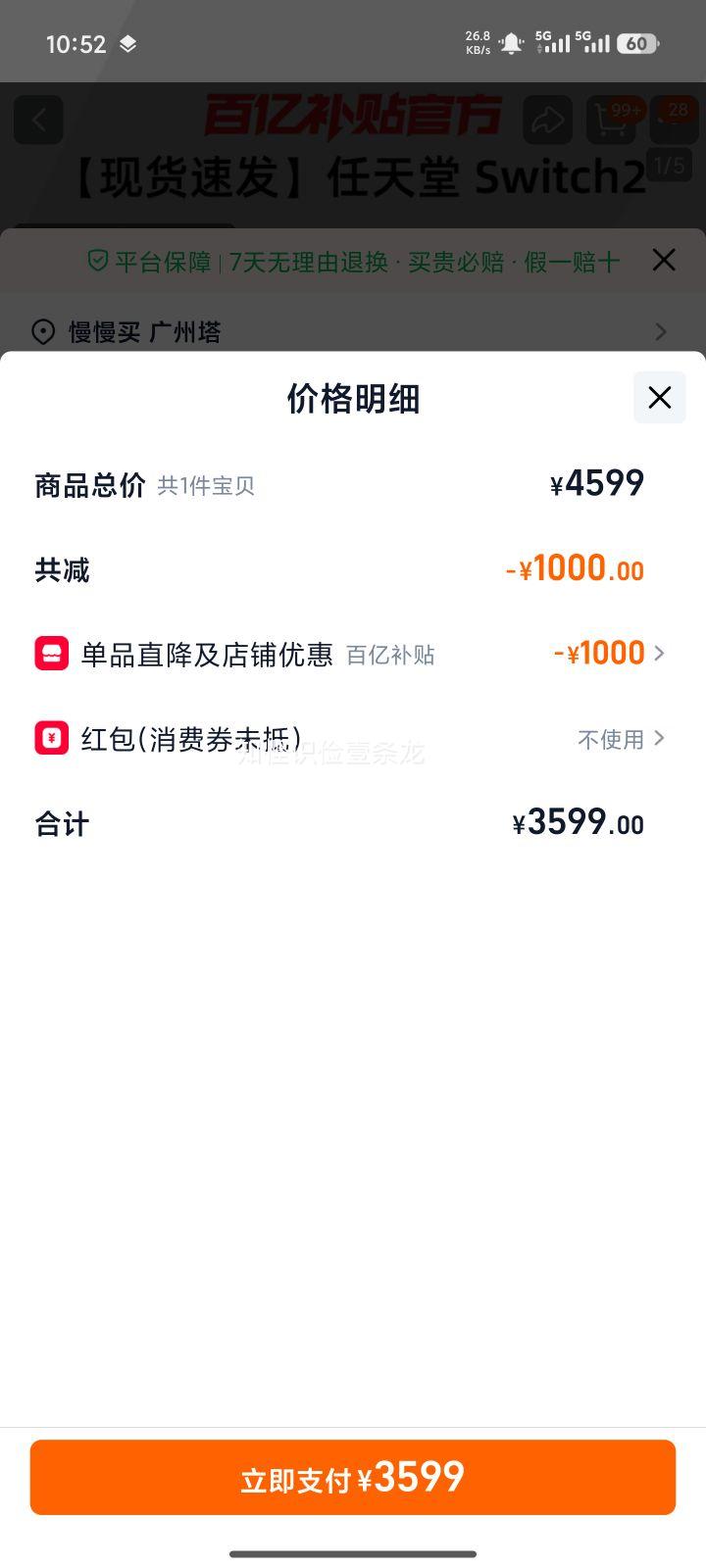Open details of the -¥1000 百亿补贴 discount
Image resolution: width=706 pixels, height=1568 pixels.
659,653
